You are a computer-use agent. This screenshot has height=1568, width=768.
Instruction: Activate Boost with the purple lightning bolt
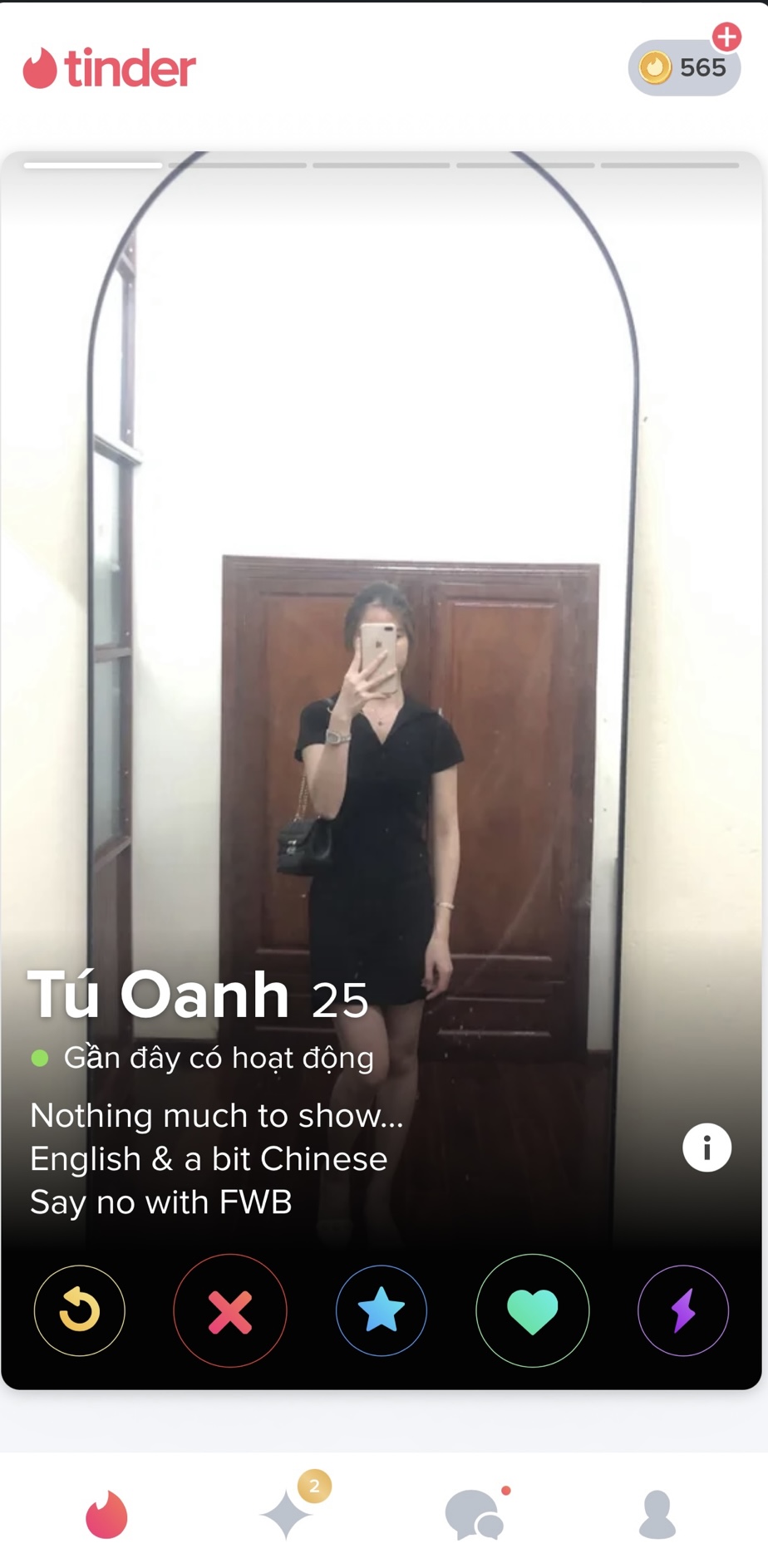(683, 1310)
